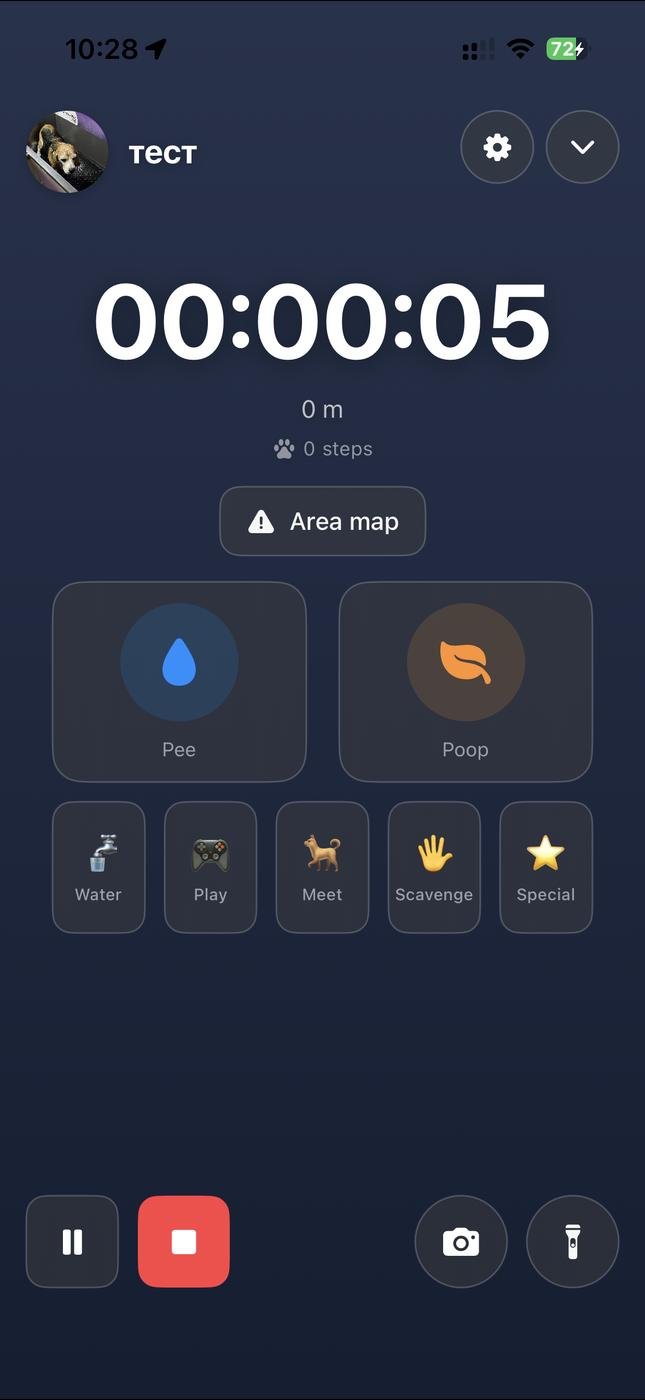Collapse the walk screen with the chevron
The height and width of the screenshot is (1400, 645).
click(x=583, y=148)
